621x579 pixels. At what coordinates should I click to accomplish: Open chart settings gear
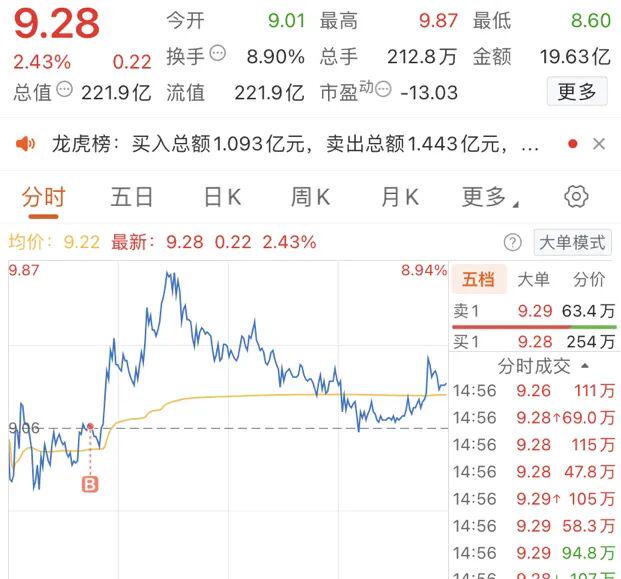pyautogui.click(x=576, y=196)
